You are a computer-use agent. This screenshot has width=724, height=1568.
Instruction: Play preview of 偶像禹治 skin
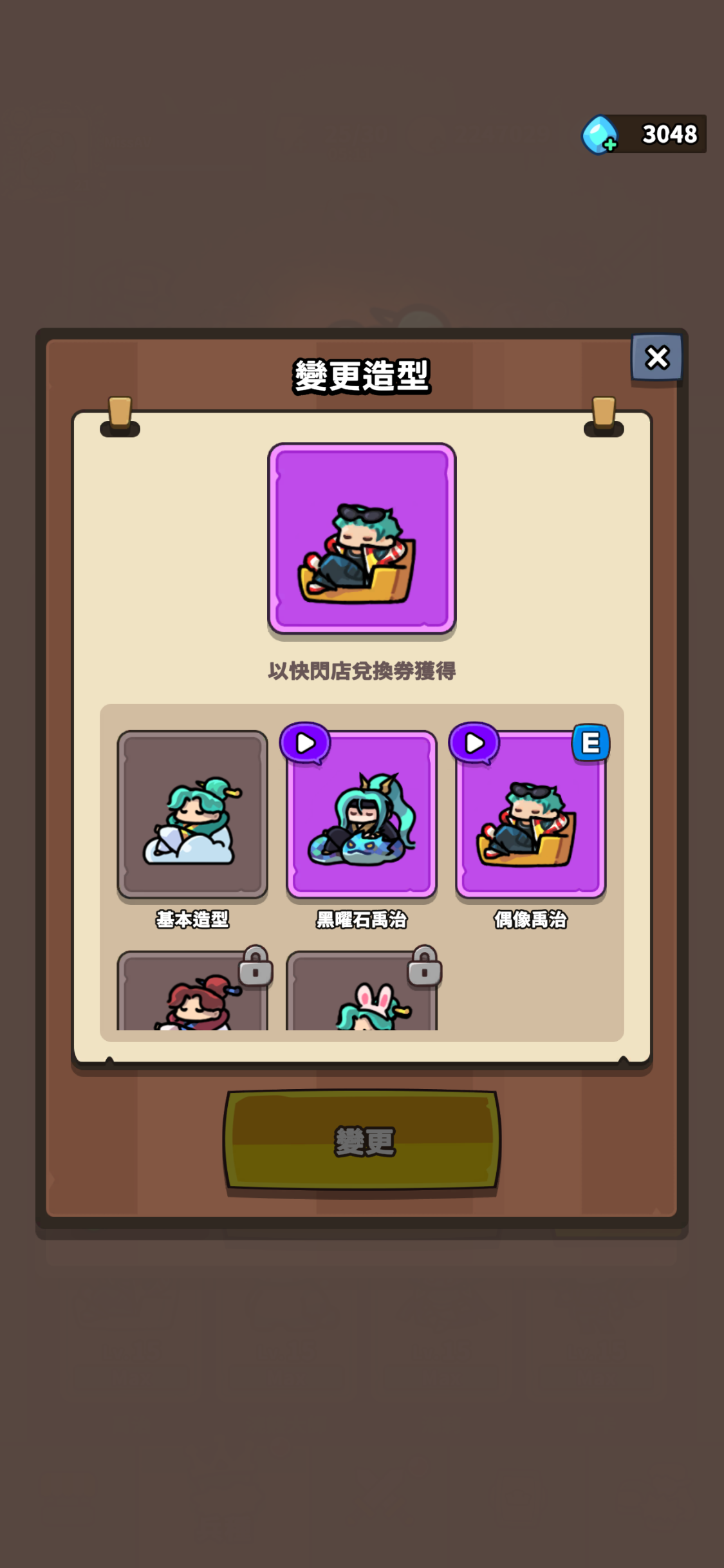coord(474,743)
